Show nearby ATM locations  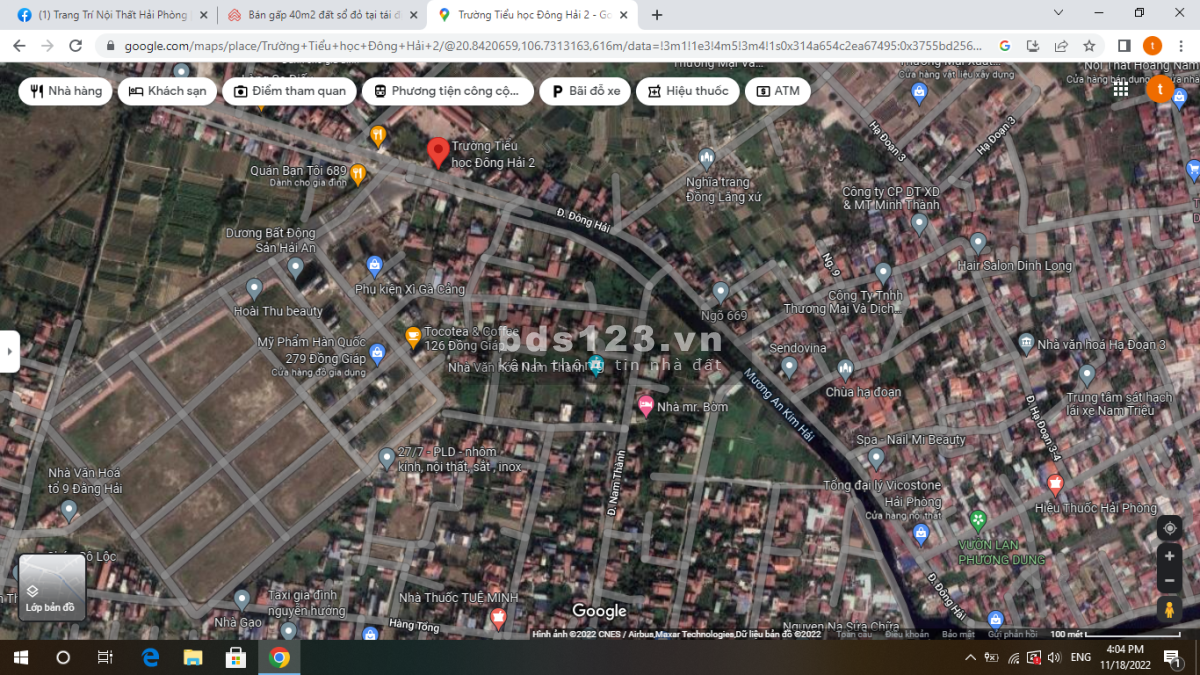pos(777,91)
